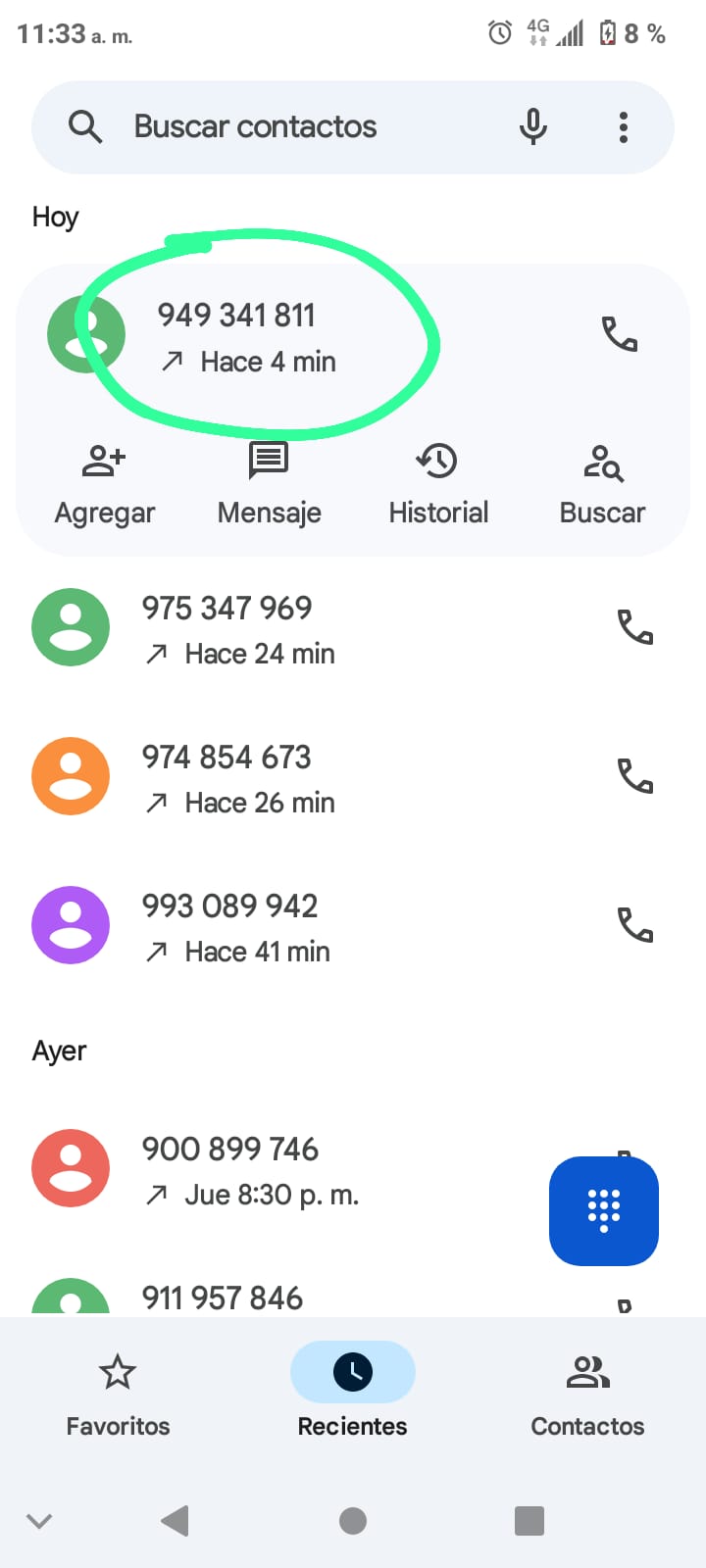Open the dial pad floating button
Screen dimensions: 706x1568
tap(604, 1211)
